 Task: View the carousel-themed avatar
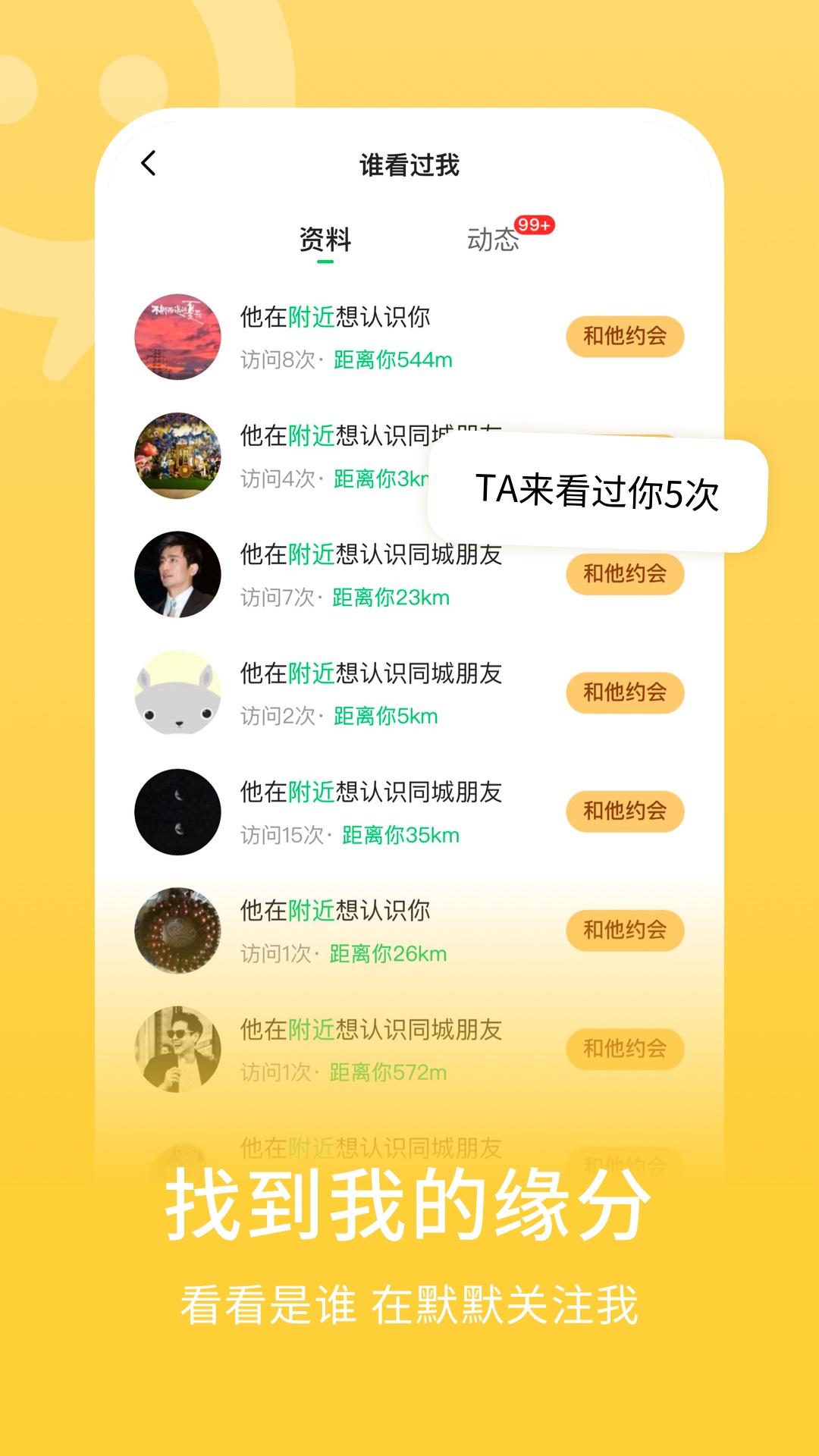coord(178,455)
